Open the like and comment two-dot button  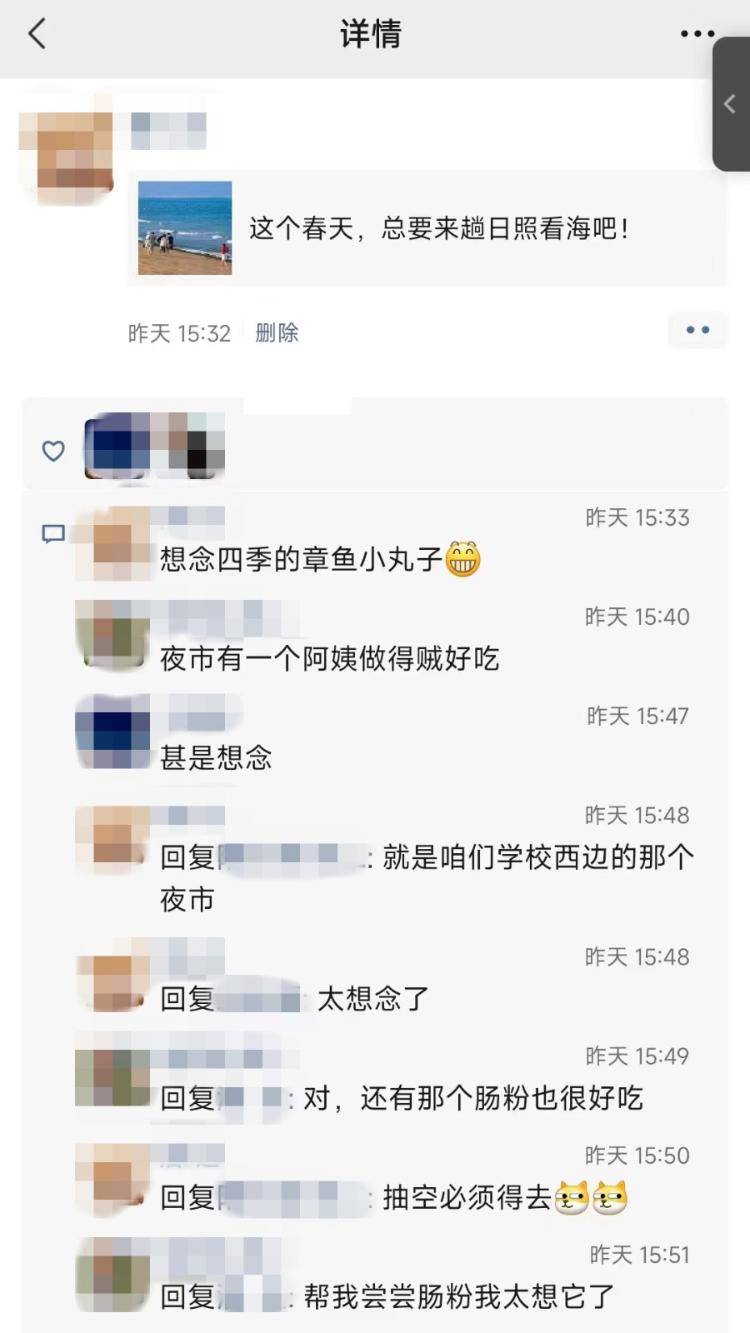(x=697, y=330)
